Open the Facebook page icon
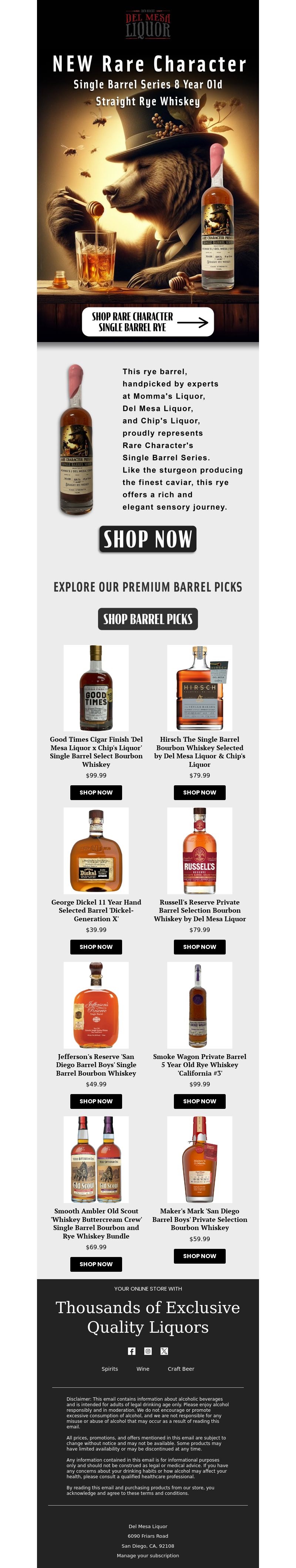 131,1351
